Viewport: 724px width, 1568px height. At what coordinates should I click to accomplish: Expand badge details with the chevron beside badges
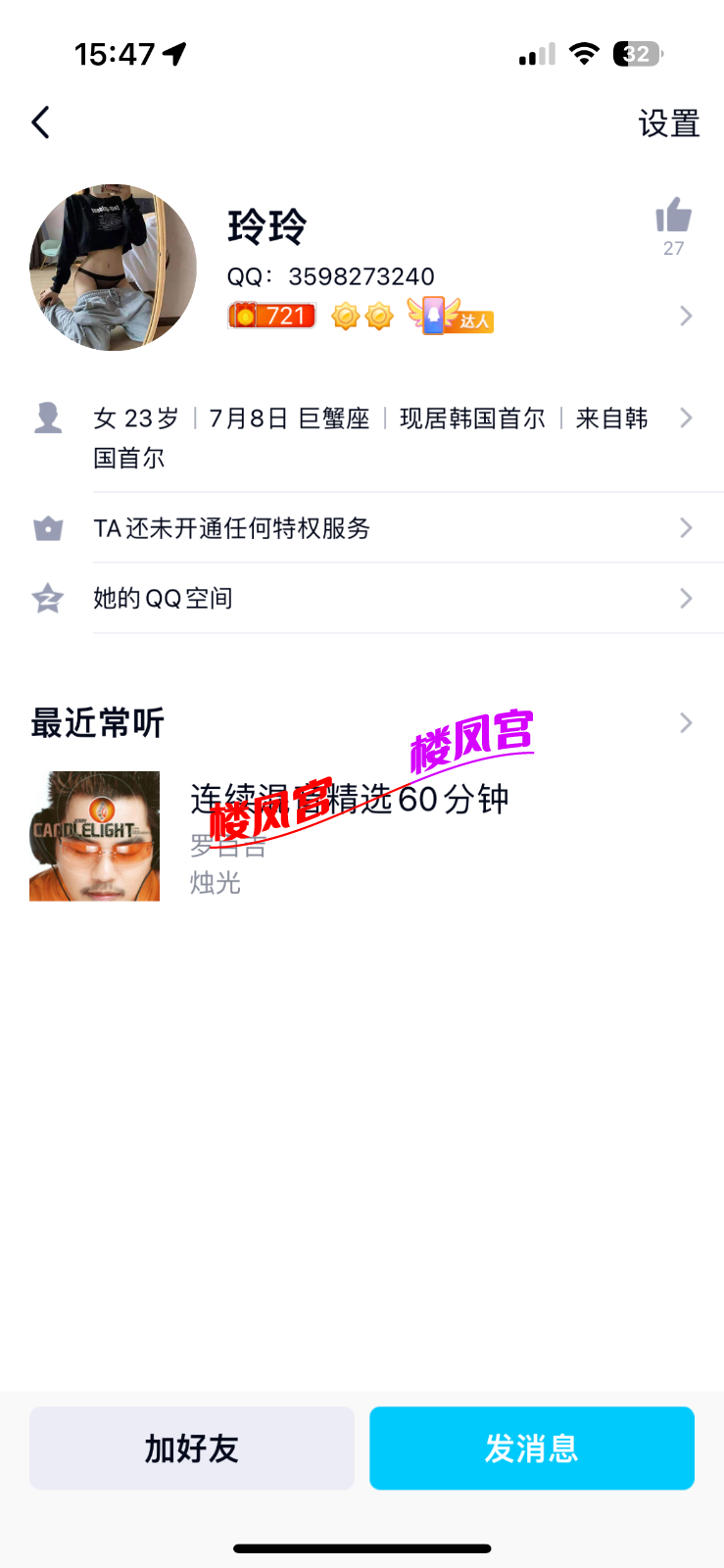coord(686,316)
